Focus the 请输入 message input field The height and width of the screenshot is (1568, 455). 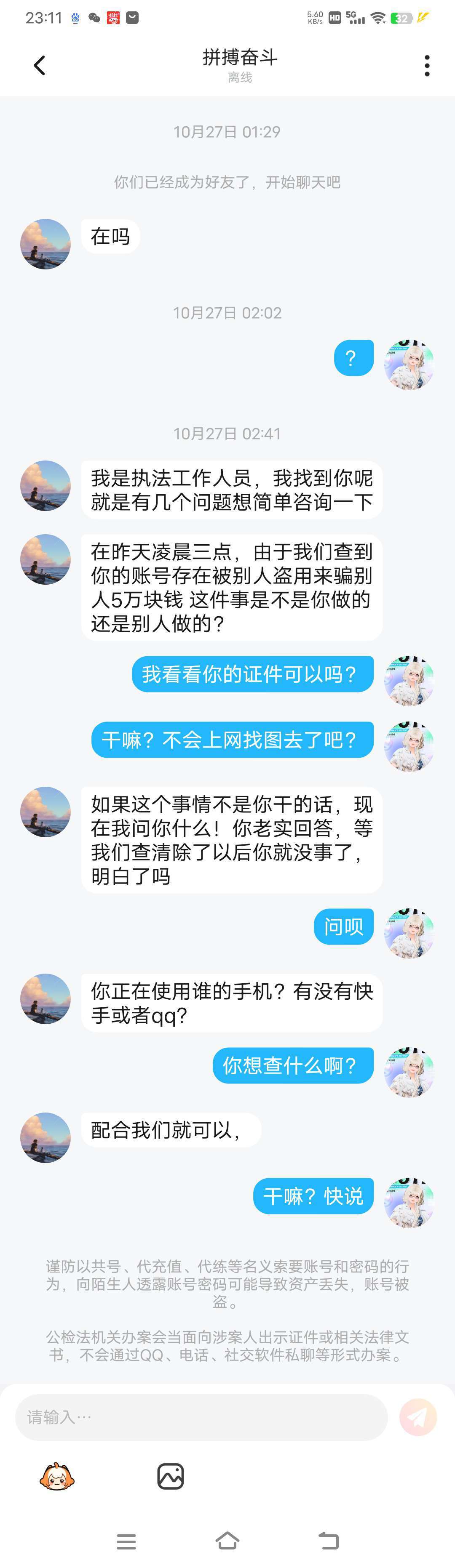tap(201, 1416)
